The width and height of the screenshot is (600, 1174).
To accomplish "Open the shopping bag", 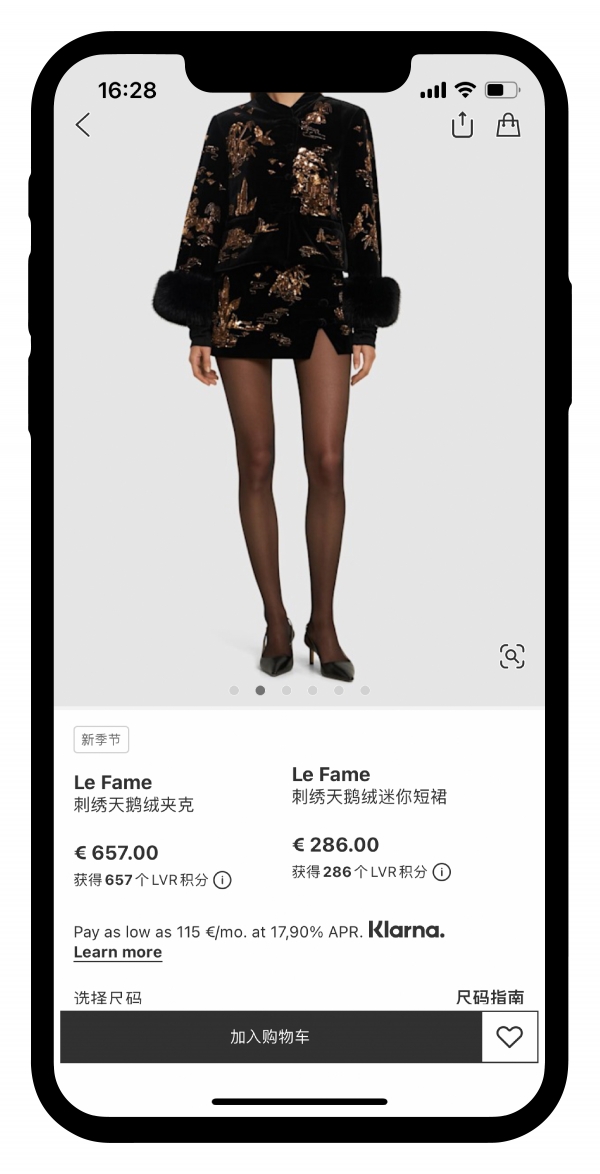I will click(x=508, y=125).
